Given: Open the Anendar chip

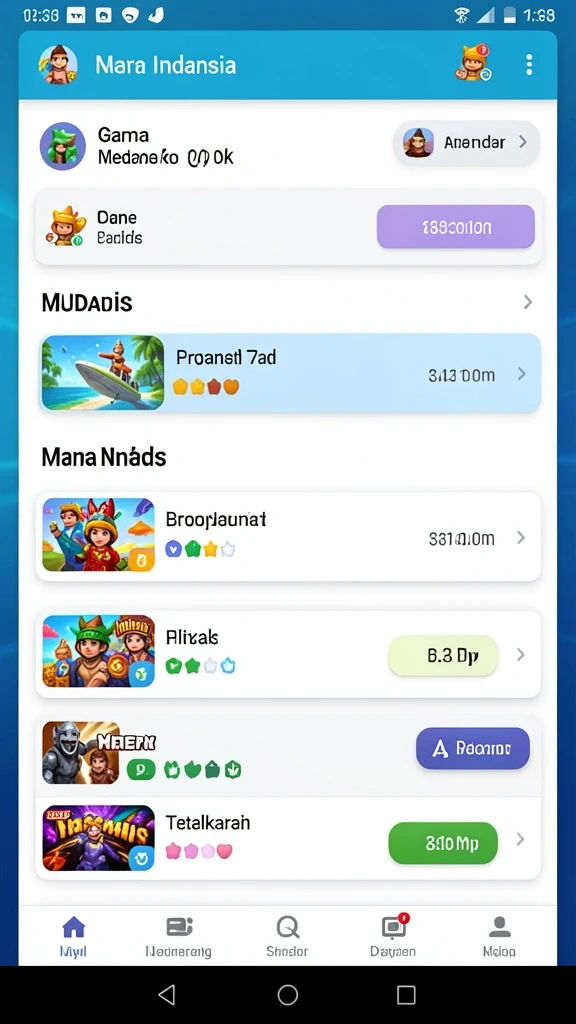Looking at the screenshot, I should point(466,142).
